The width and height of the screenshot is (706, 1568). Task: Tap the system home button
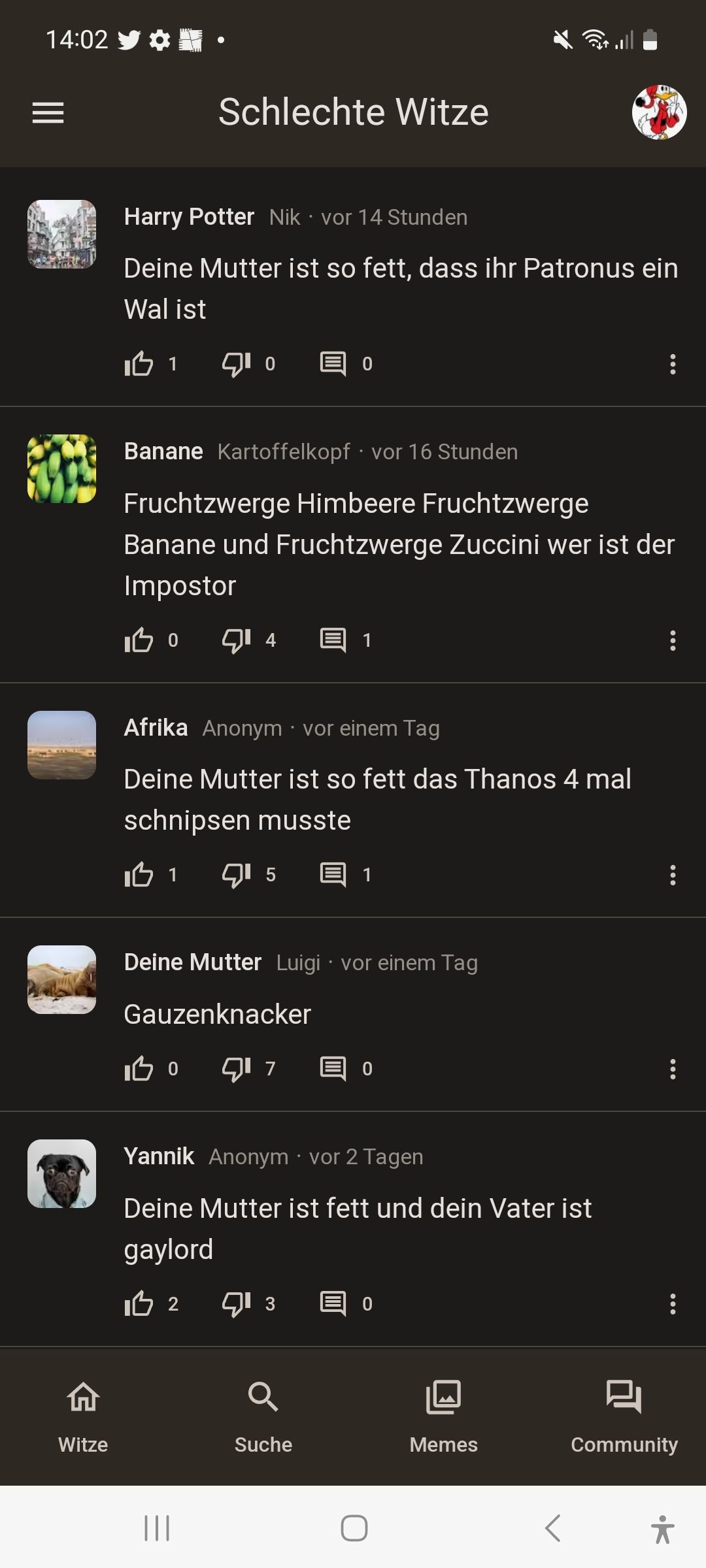(x=354, y=1528)
